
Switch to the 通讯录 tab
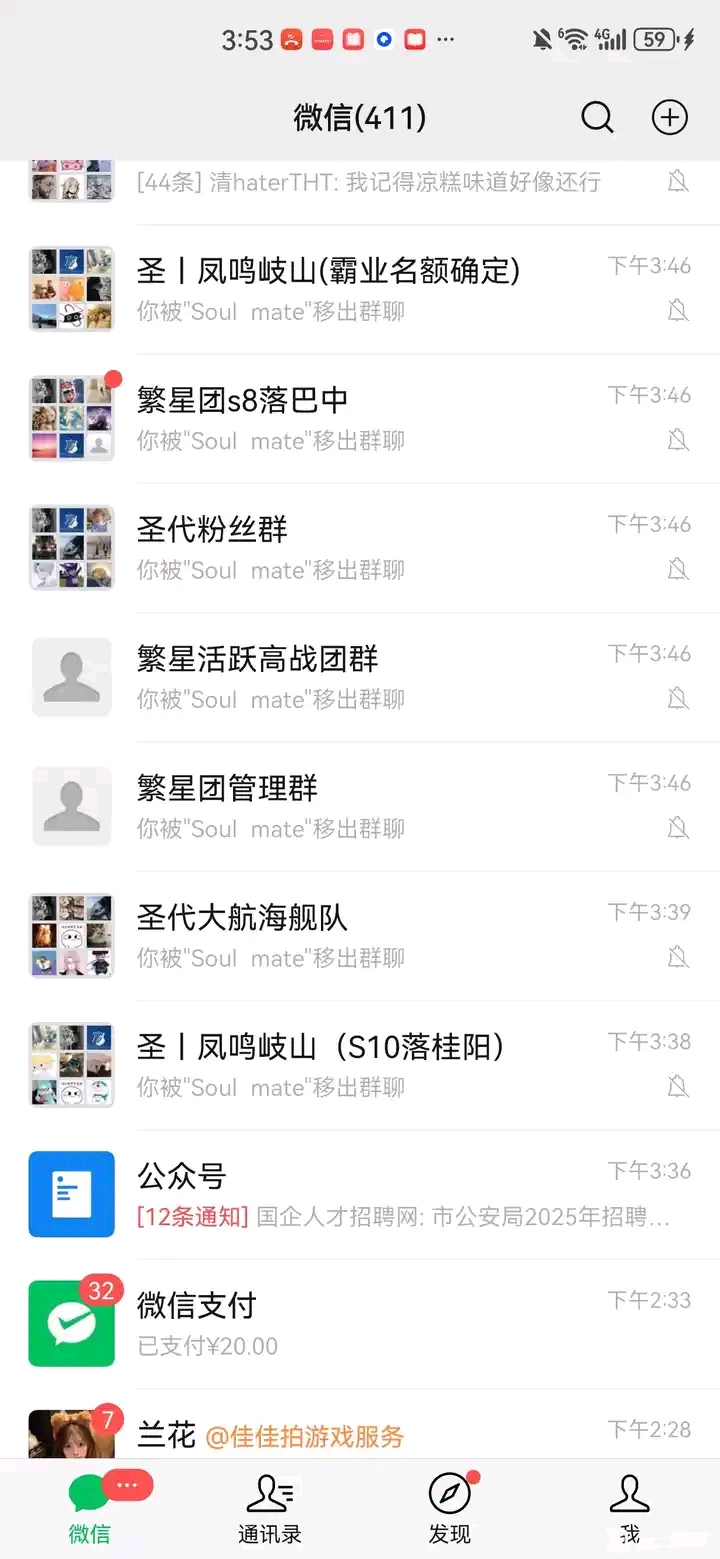(x=270, y=1508)
